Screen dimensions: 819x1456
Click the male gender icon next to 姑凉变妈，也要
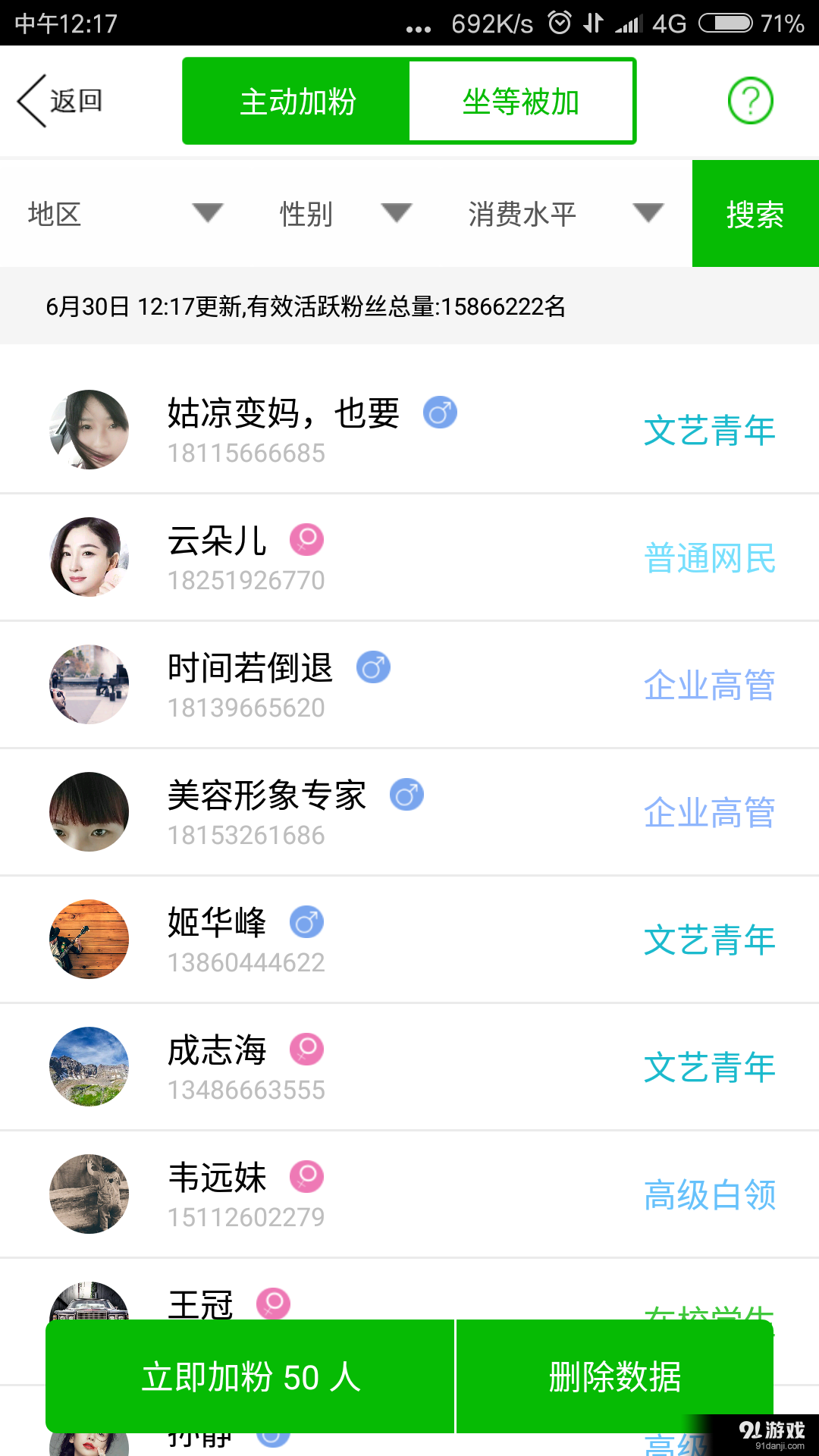(x=440, y=412)
